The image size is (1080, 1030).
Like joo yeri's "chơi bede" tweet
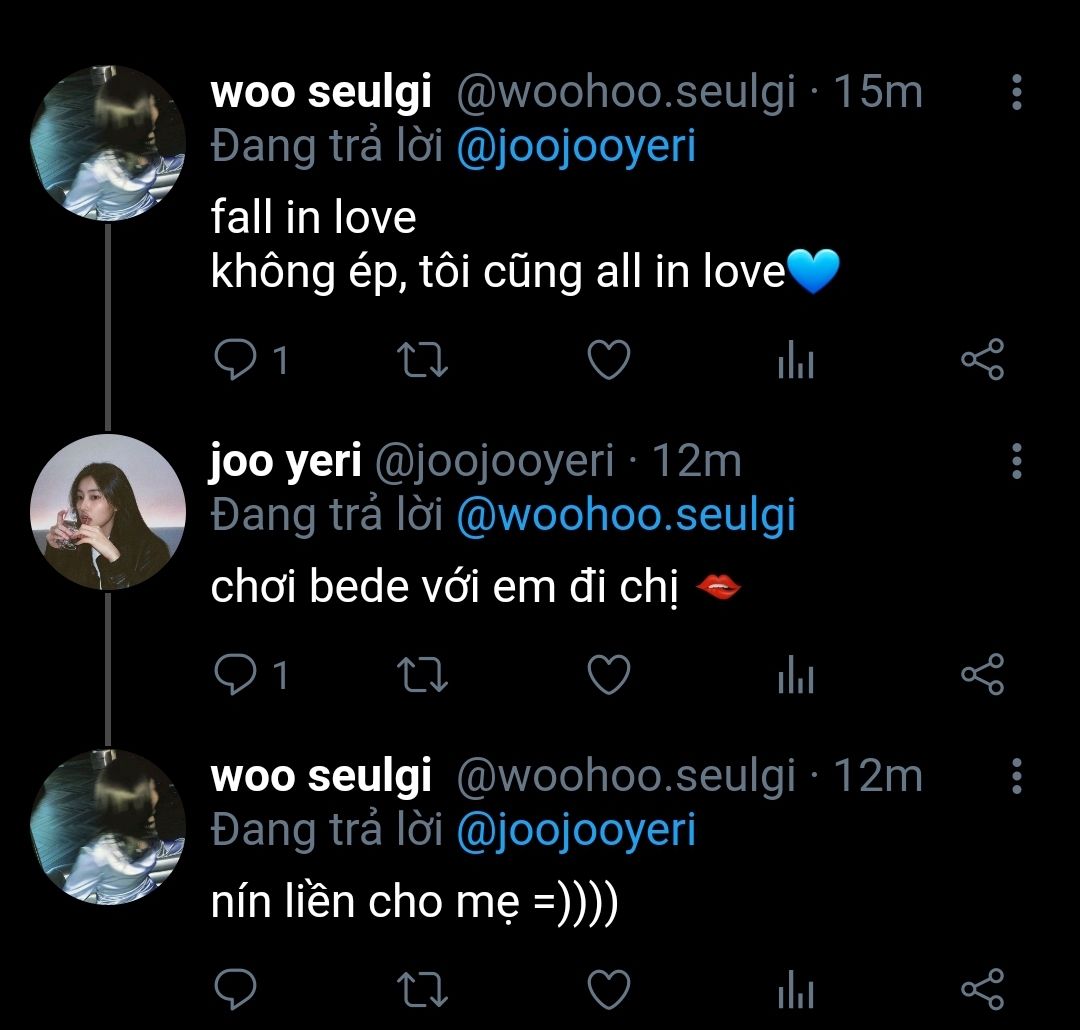pos(608,676)
